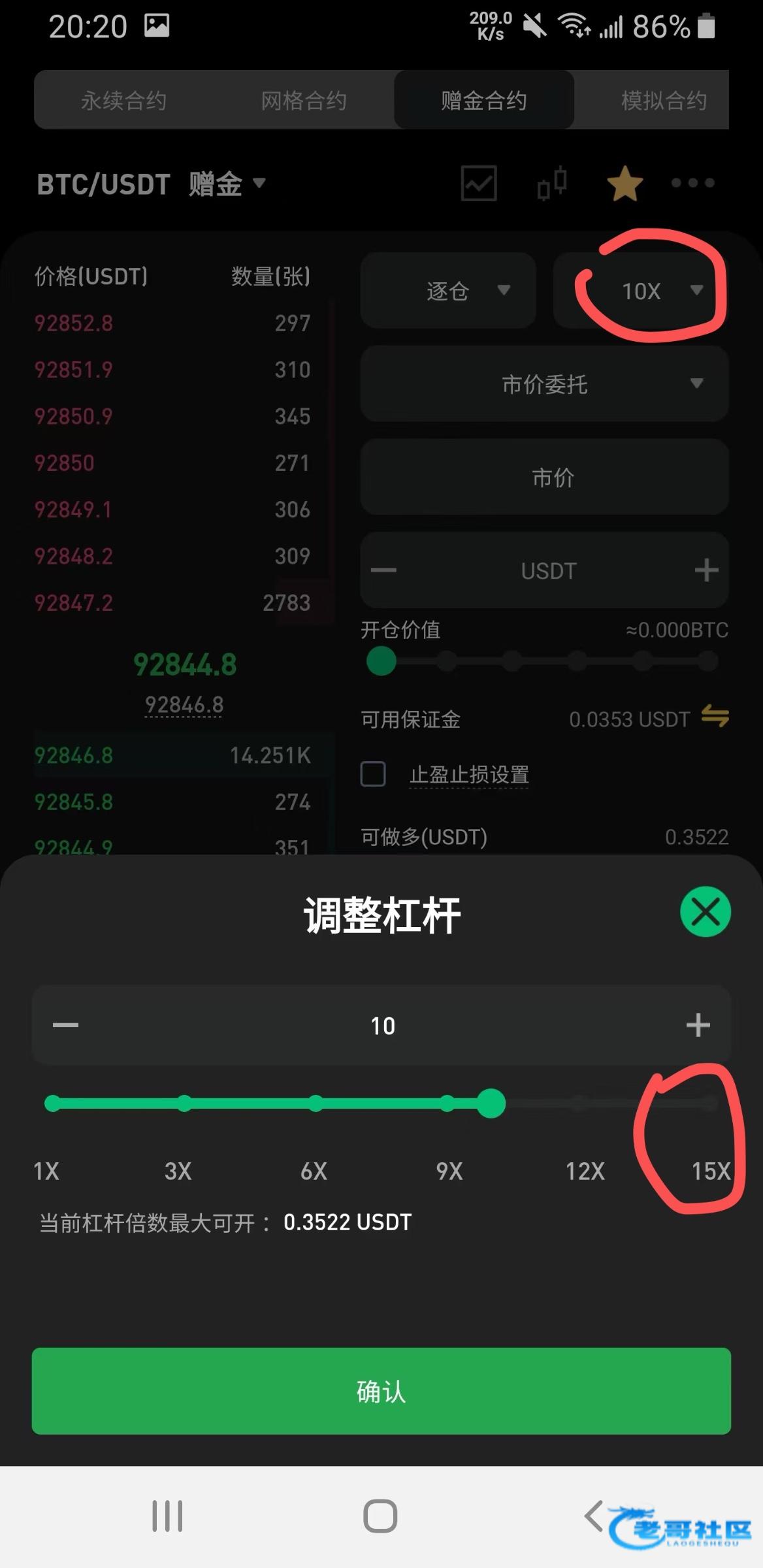Check the 止盈止损设置 checkbox

coord(374,774)
